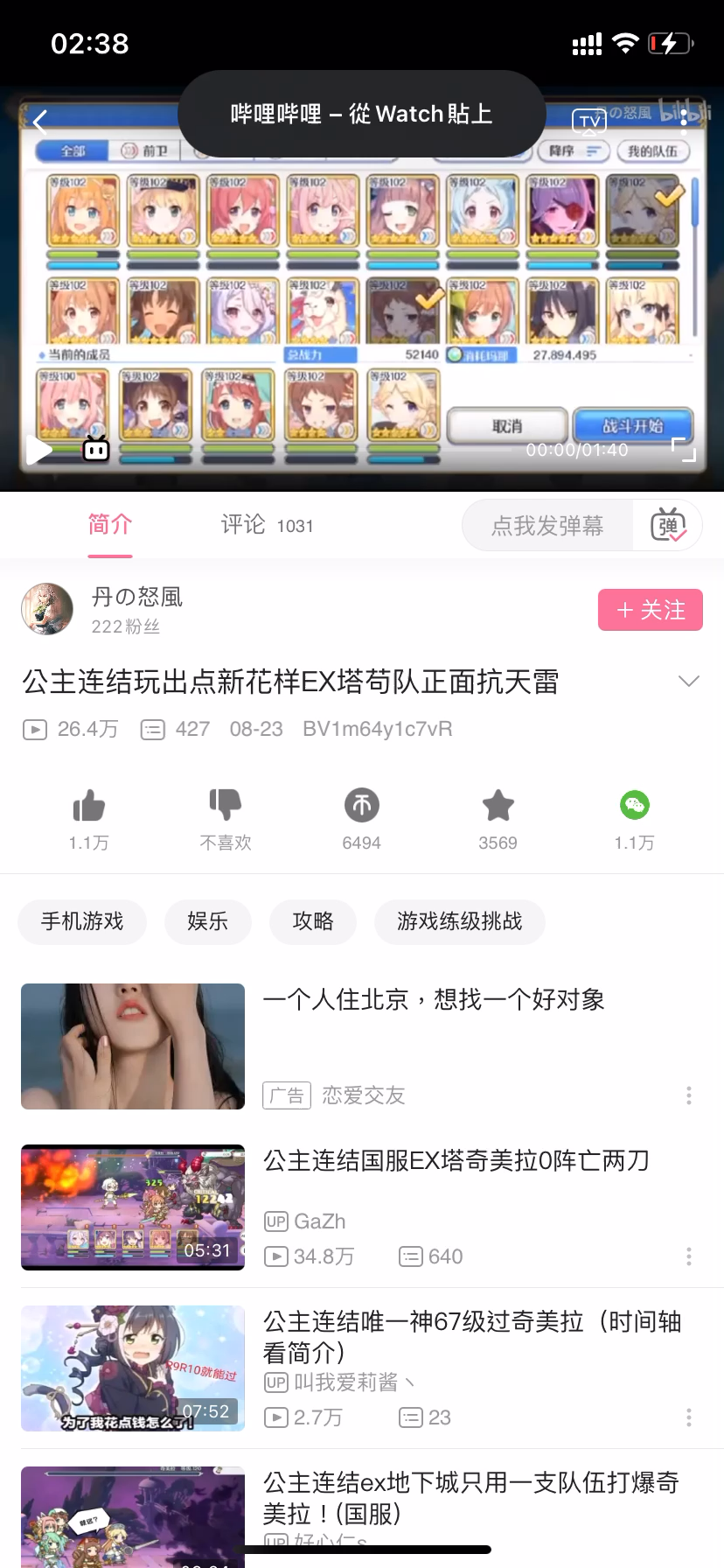Like this video

click(89, 806)
